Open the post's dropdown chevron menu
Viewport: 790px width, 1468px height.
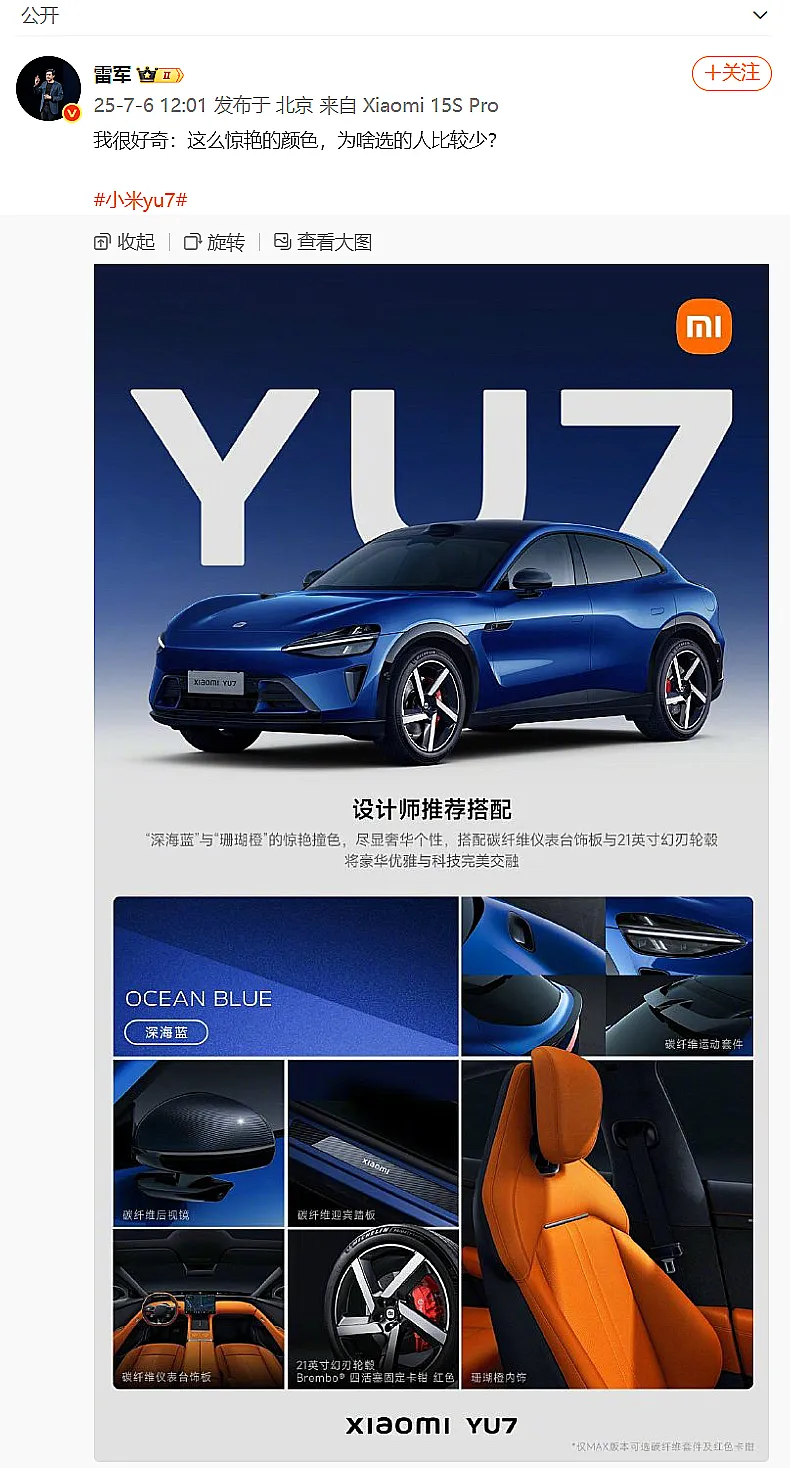point(760,15)
